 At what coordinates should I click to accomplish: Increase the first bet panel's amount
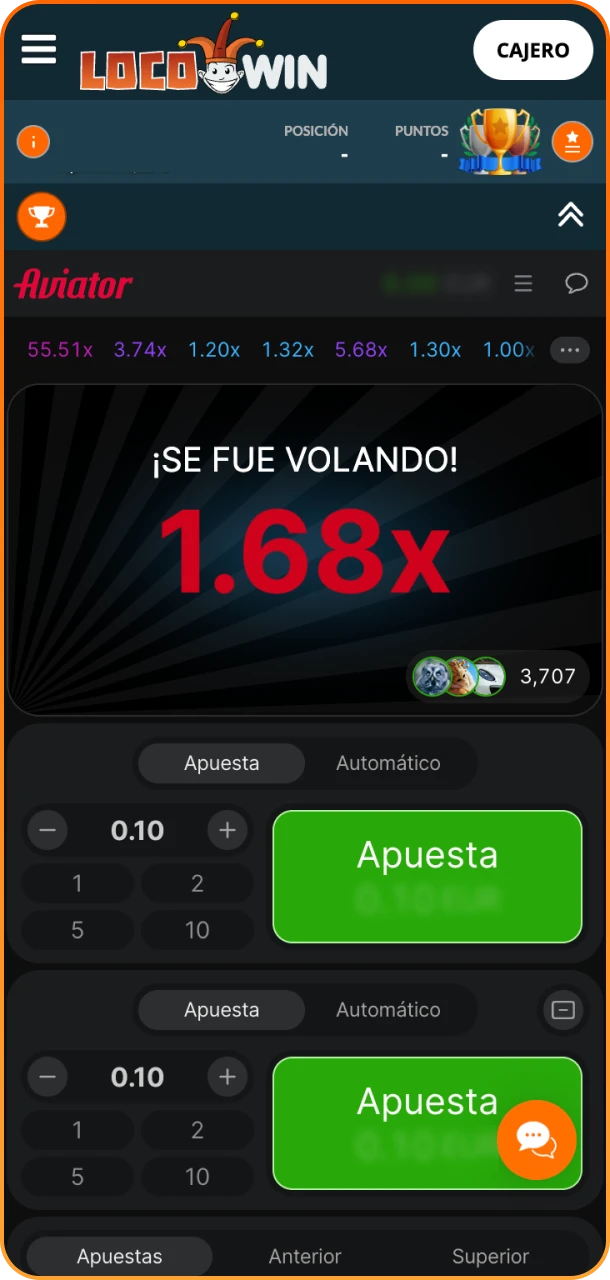227,830
